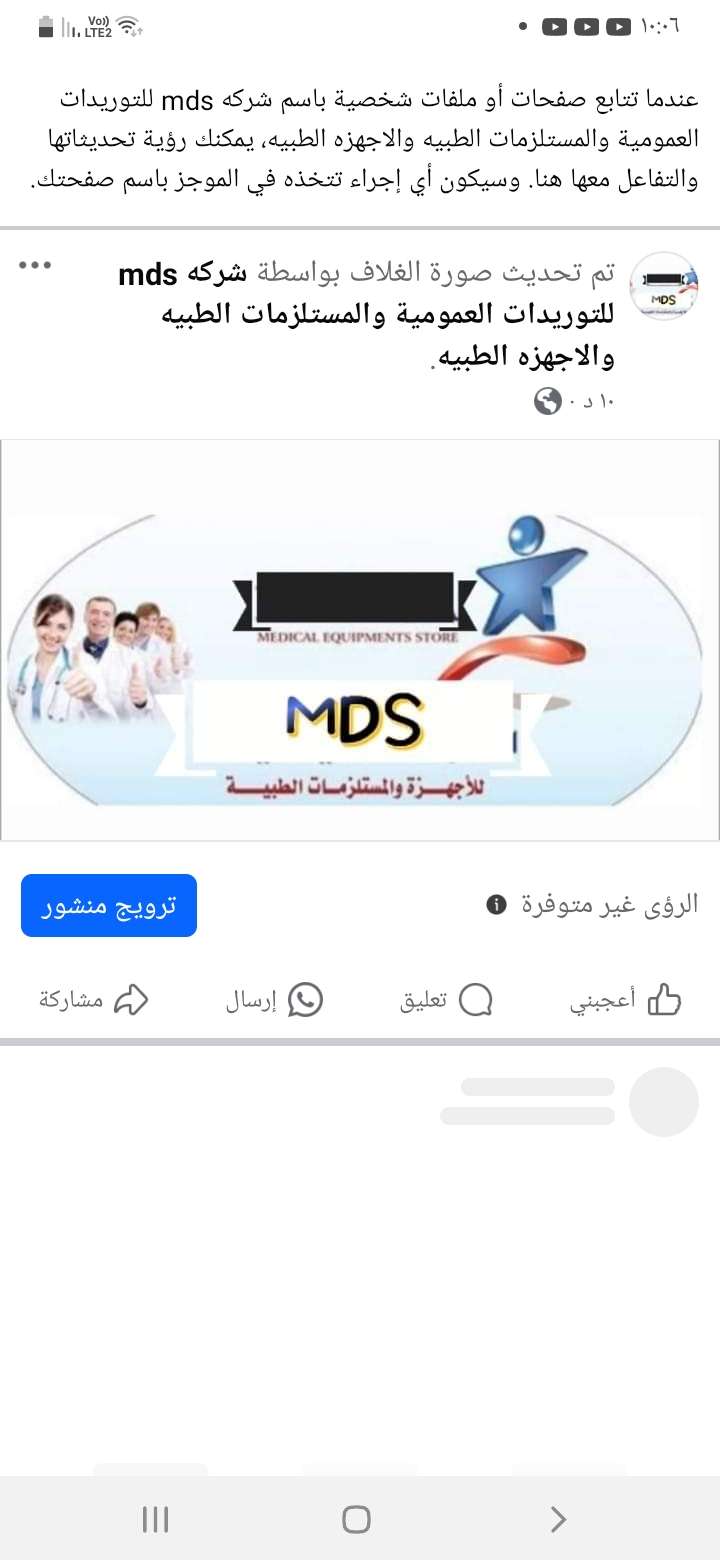Tap the info icon beside الرؤى غير متوفرة
The image size is (720, 1560).
(x=495, y=905)
